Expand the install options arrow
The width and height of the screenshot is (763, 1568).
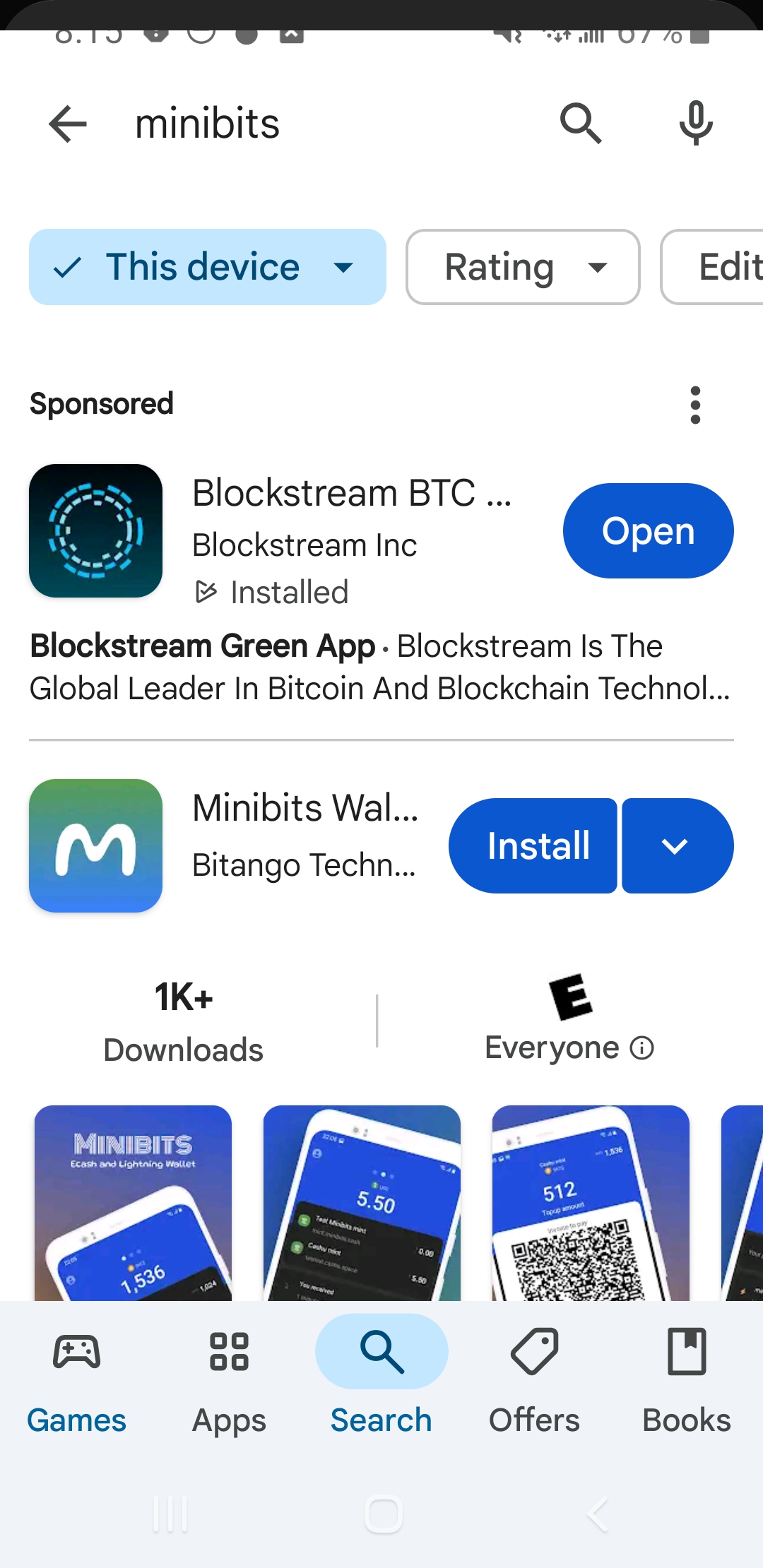tap(676, 845)
